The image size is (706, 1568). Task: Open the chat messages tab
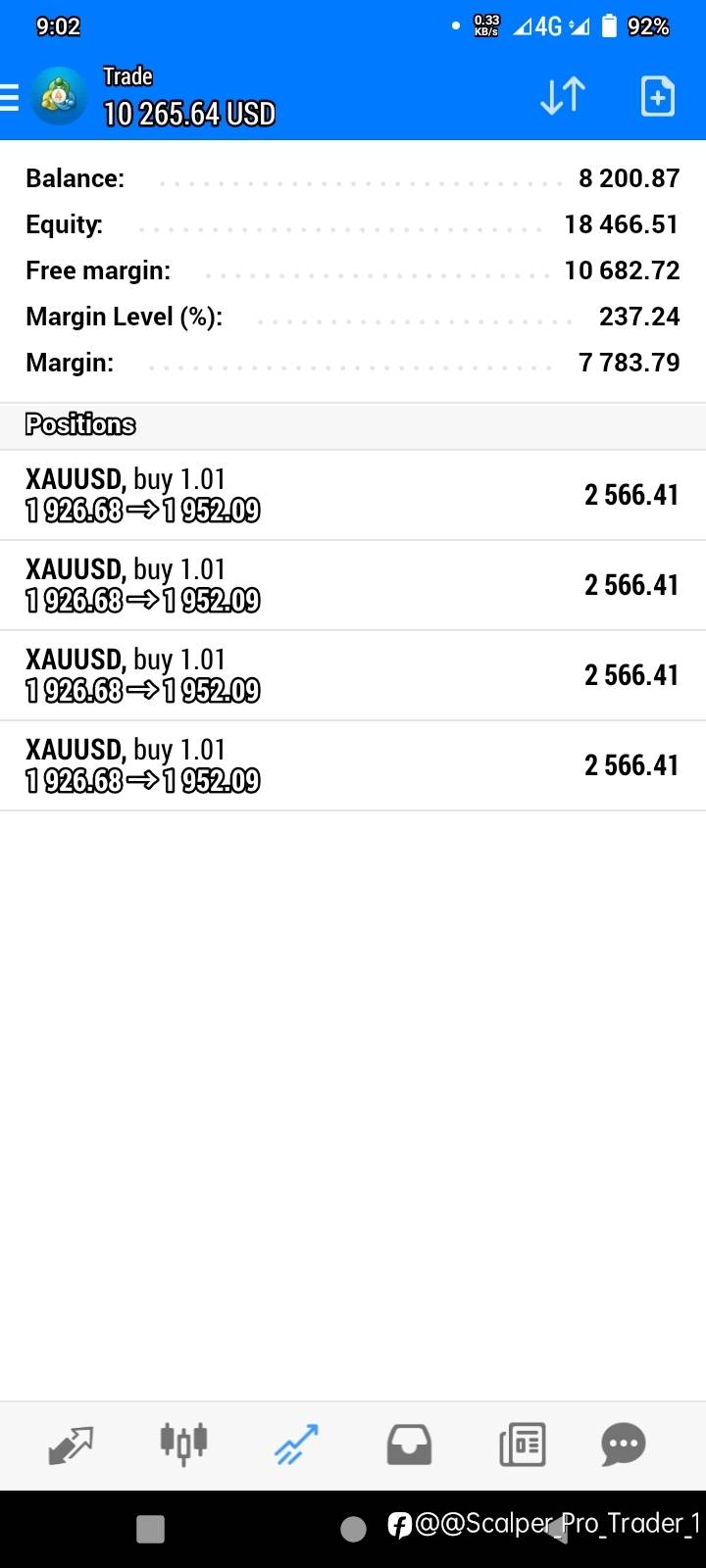(624, 1445)
